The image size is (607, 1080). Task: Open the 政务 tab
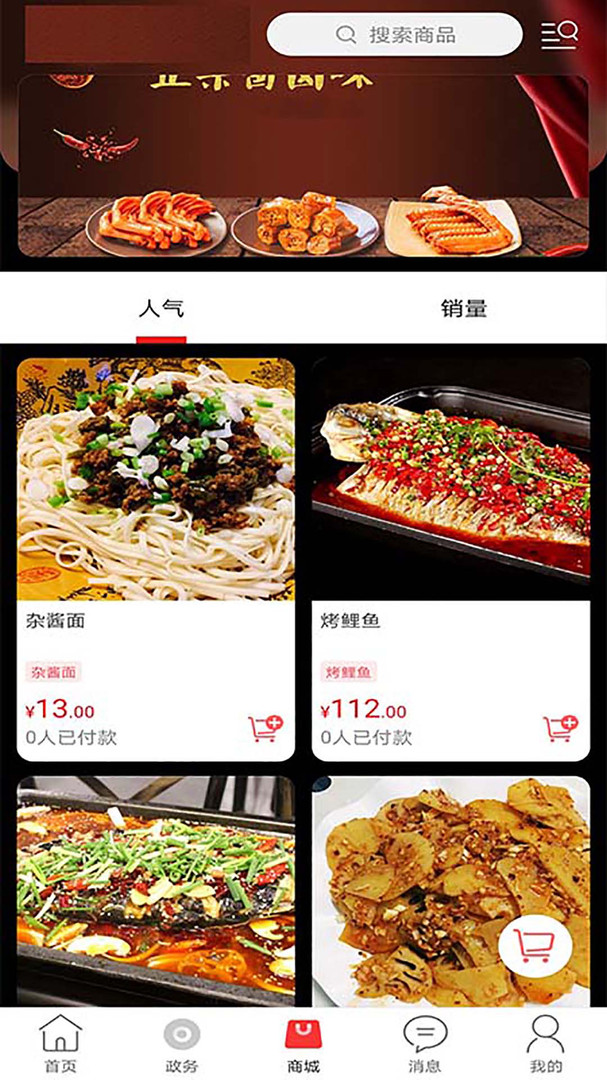coord(182,1044)
